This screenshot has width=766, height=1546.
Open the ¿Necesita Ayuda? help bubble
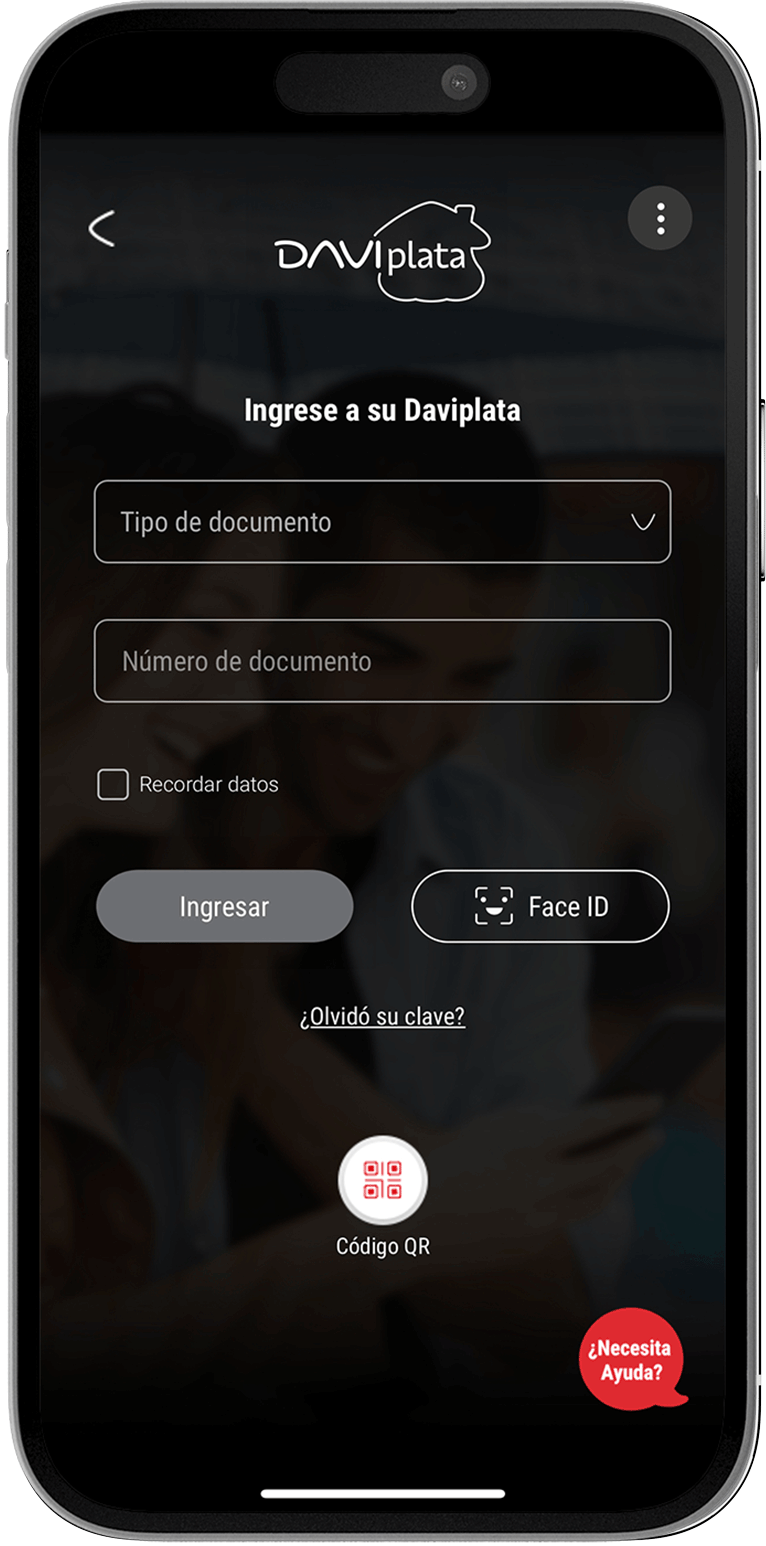click(630, 1359)
